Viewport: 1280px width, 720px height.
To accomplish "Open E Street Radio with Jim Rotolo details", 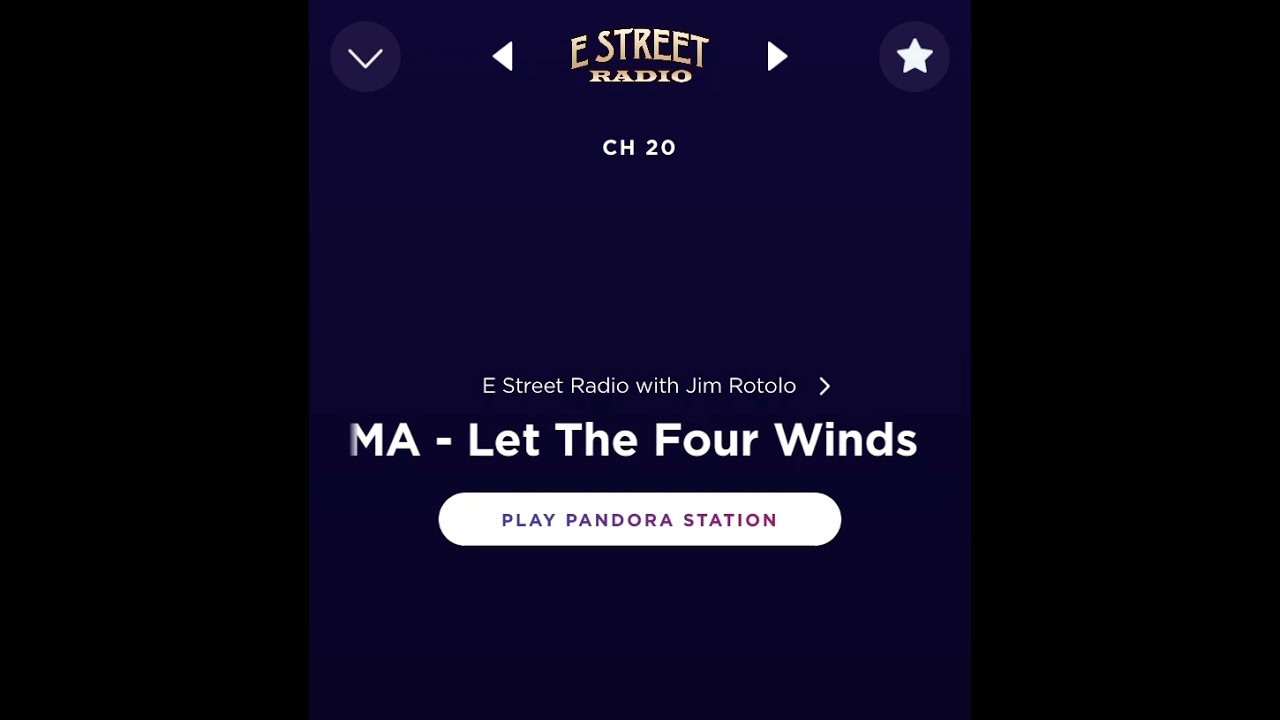I will click(655, 386).
